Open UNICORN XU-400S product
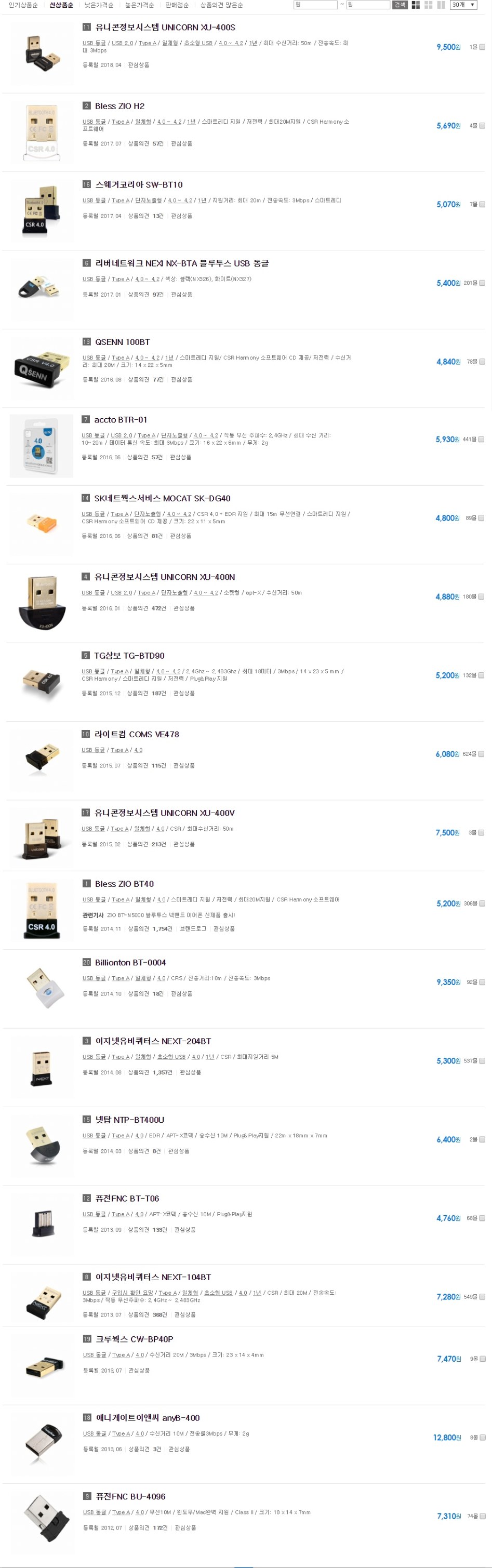492x1568 pixels. point(165,28)
